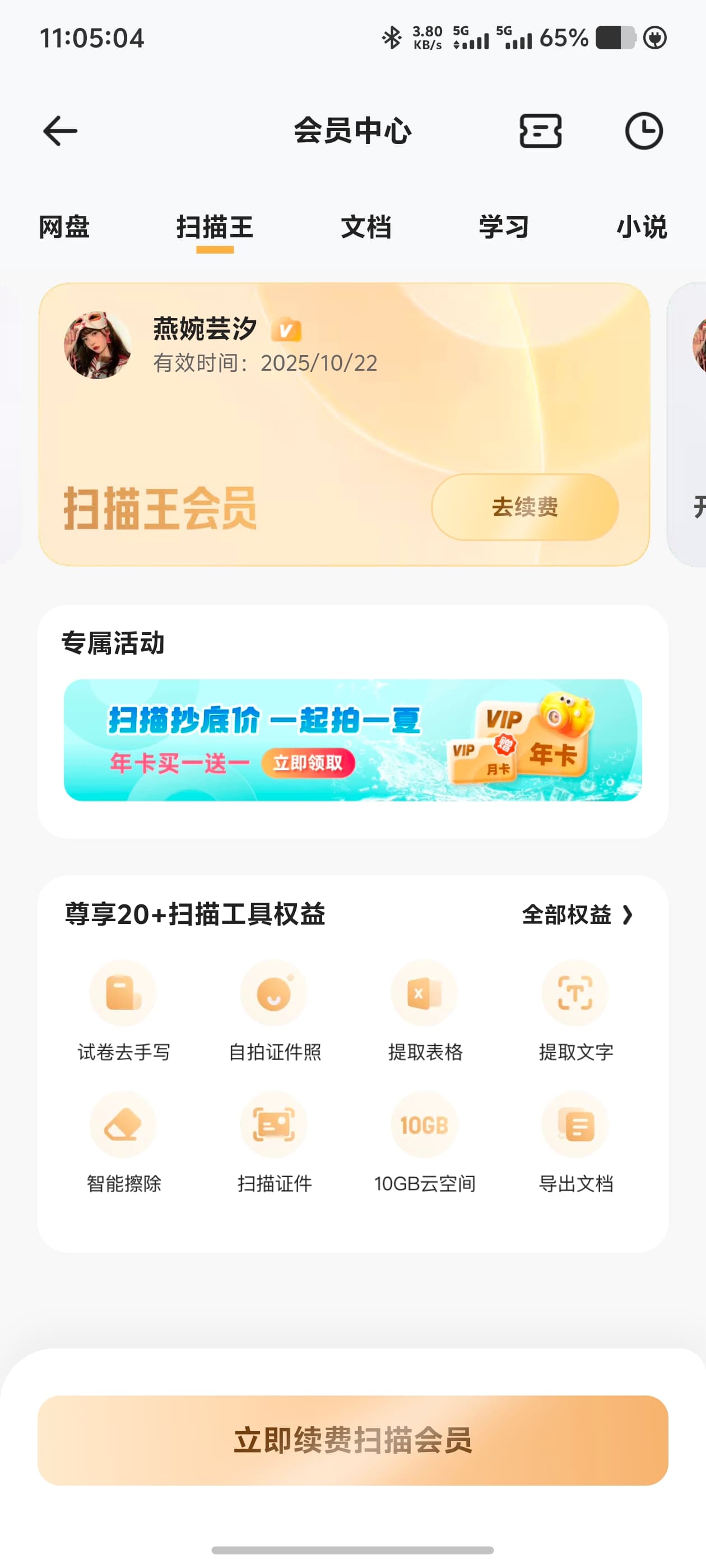This screenshot has height=1568, width=706.
Task: Select 导出文档 benefit
Action: tap(575, 1143)
